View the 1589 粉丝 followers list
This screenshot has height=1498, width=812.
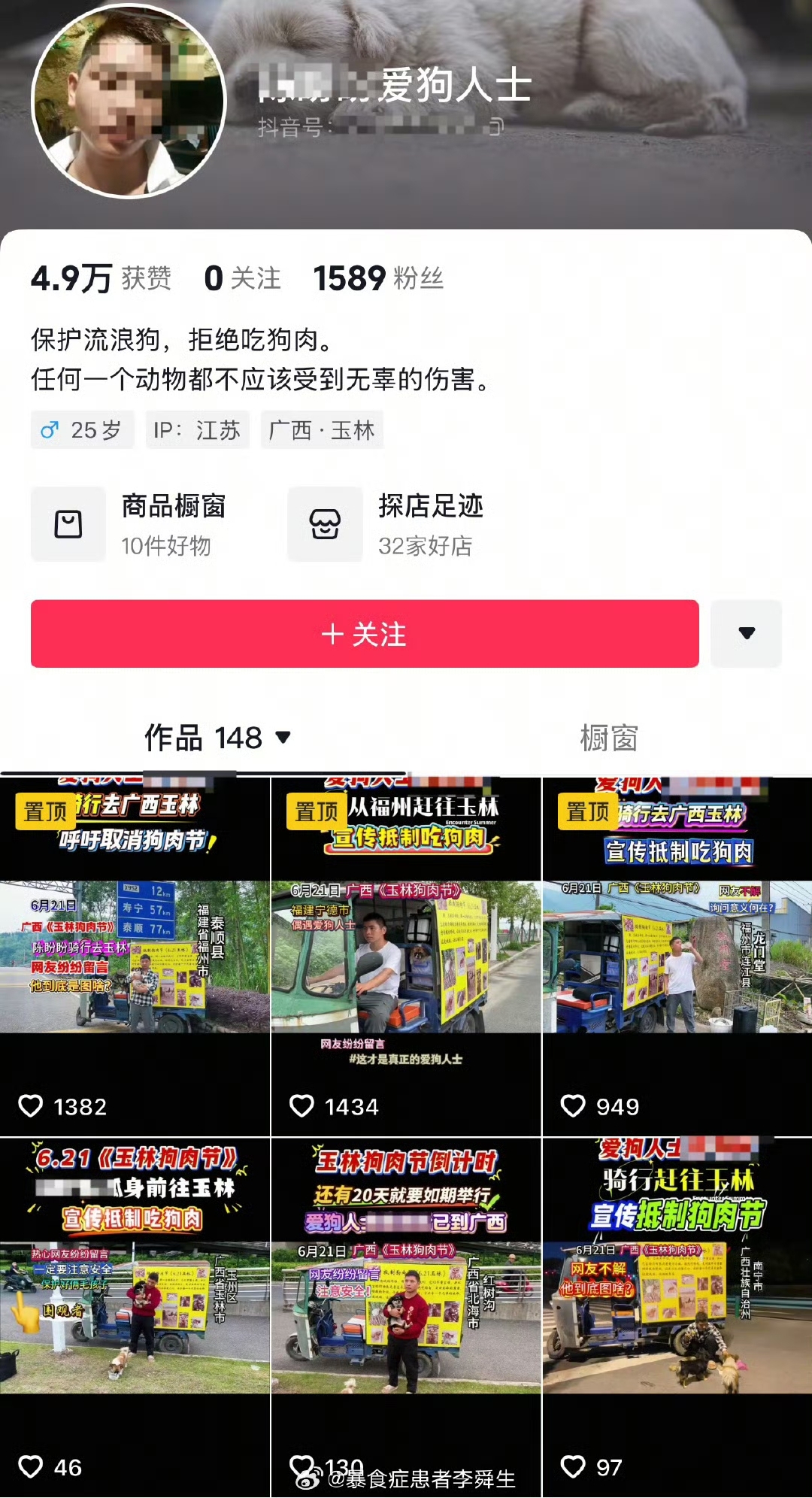coord(378,278)
